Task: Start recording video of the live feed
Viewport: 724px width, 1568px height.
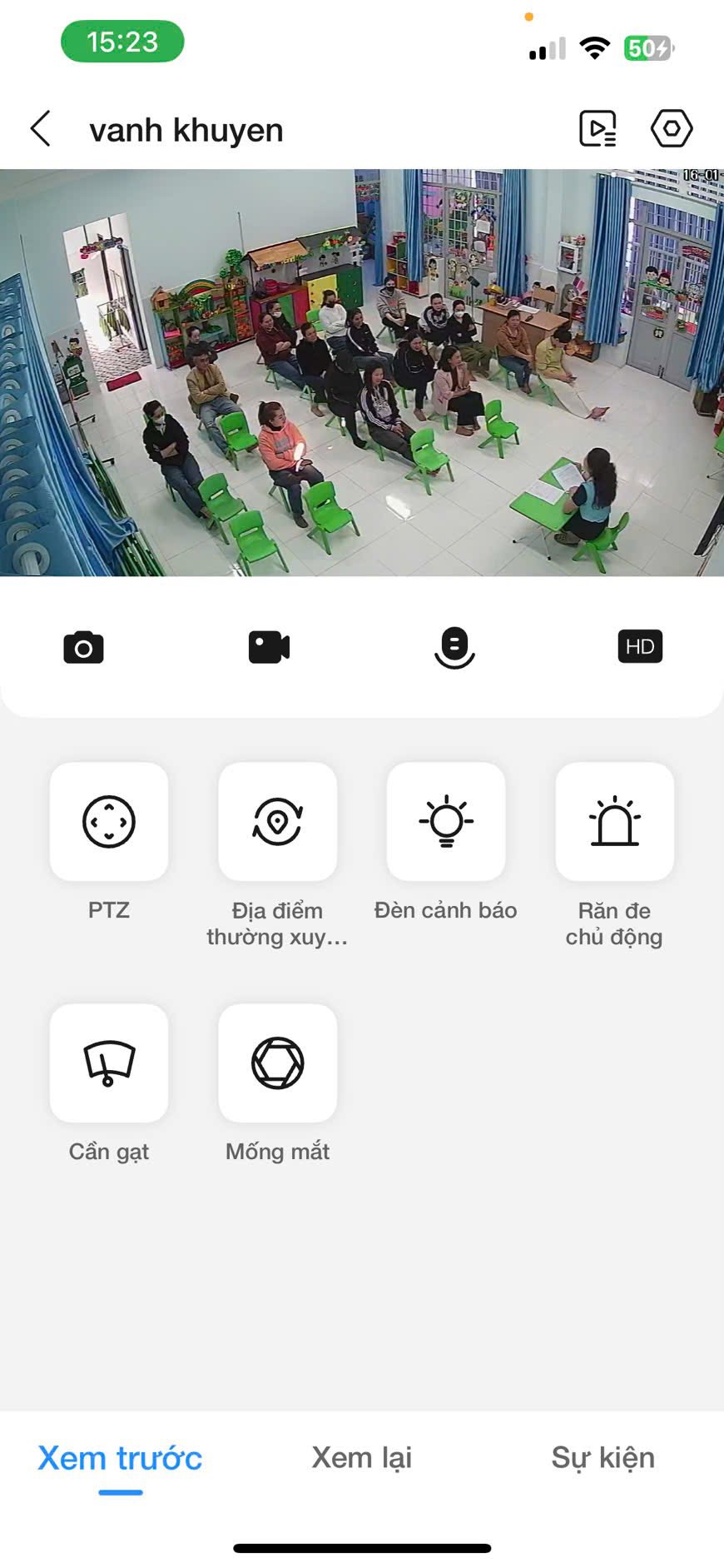Action: (x=269, y=647)
